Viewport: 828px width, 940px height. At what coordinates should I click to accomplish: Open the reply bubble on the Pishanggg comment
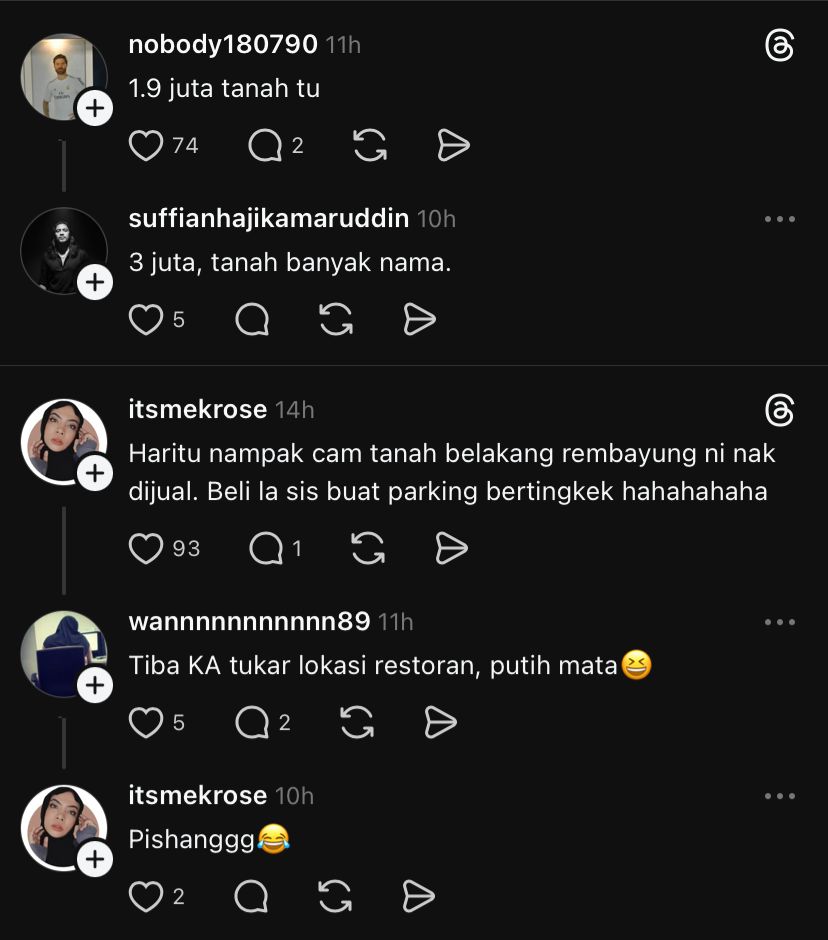click(250, 897)
